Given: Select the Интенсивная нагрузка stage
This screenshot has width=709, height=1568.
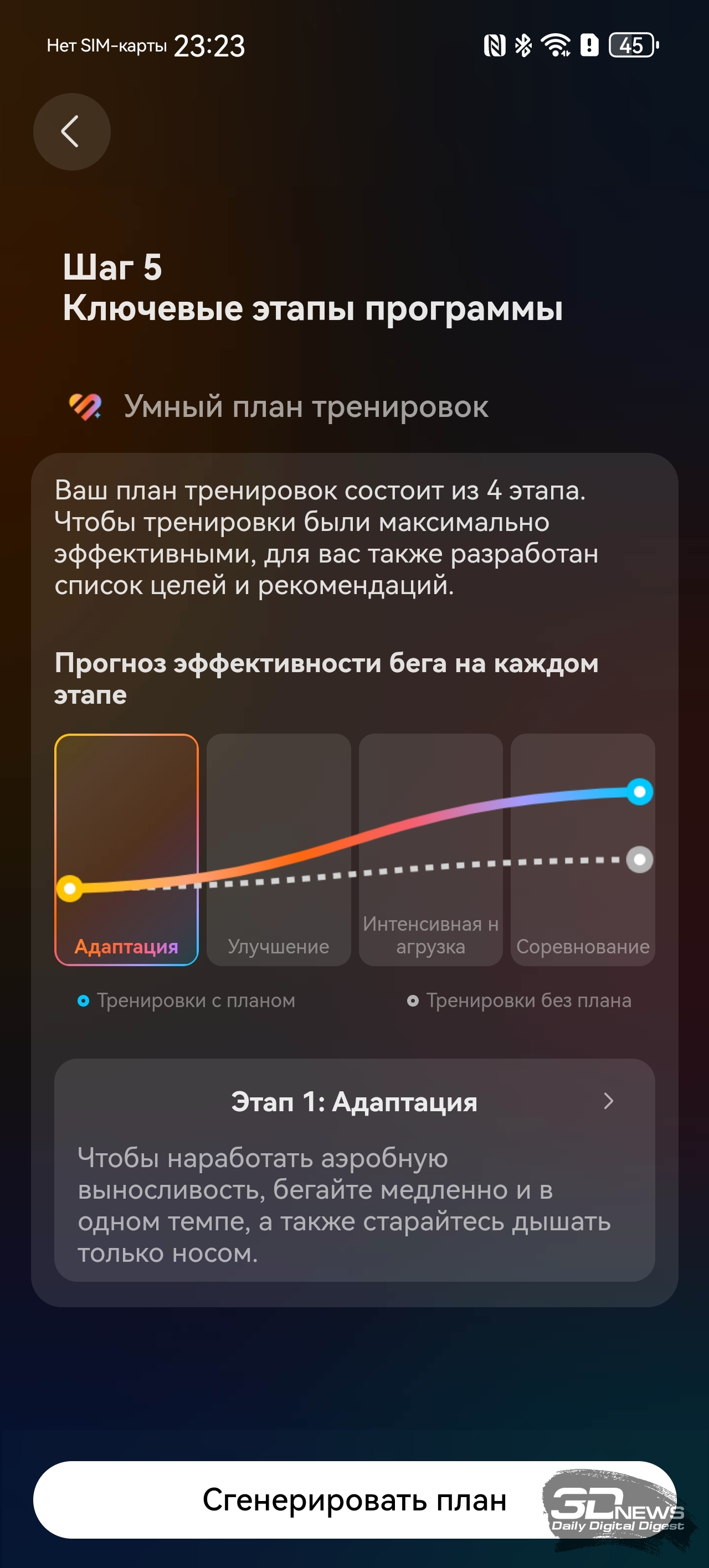Looking at the screenshot, I should (430, 850).
